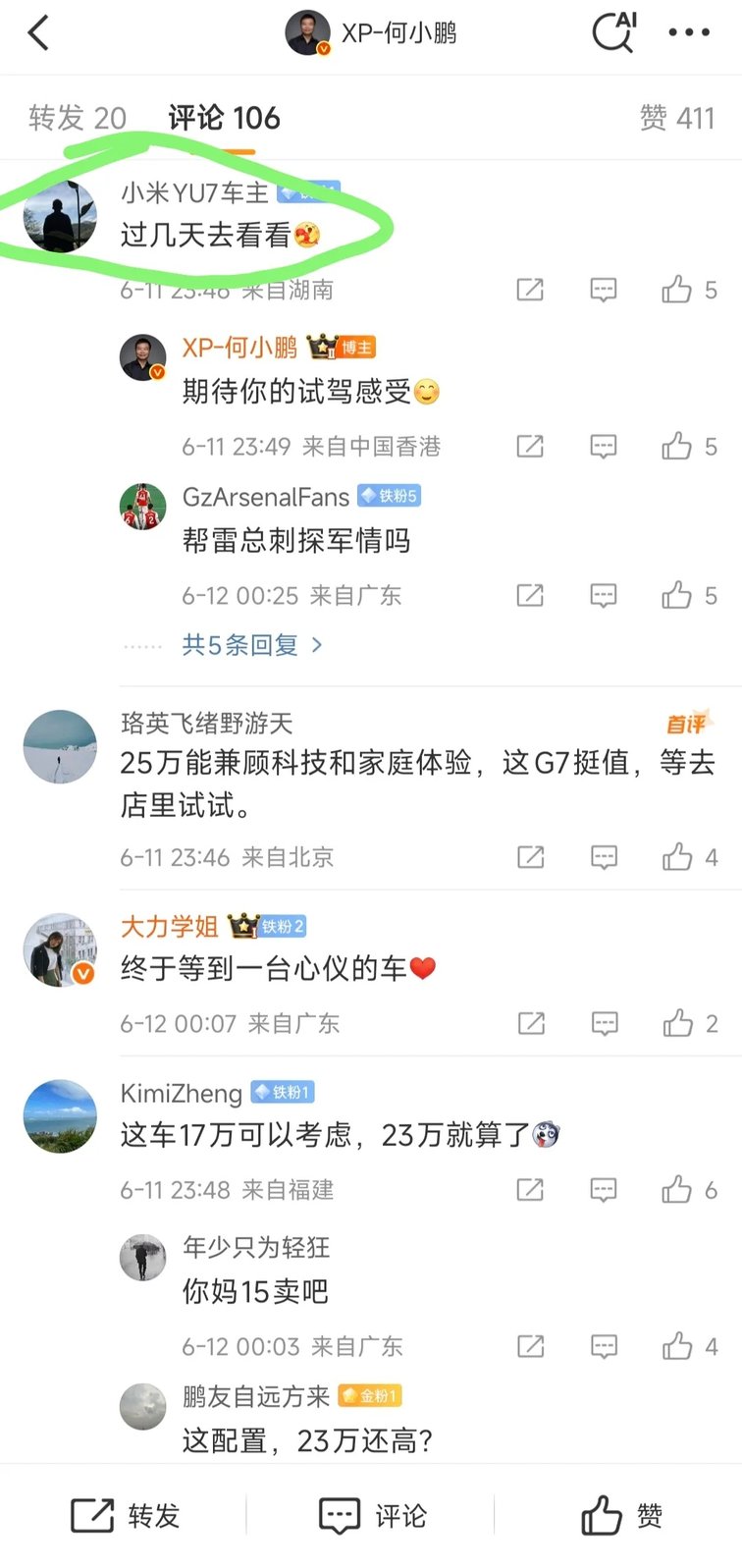Switch to the 赞 411 tab
Image resolution: width=742 pixels, height=1568 pixels.
[676, 119]
